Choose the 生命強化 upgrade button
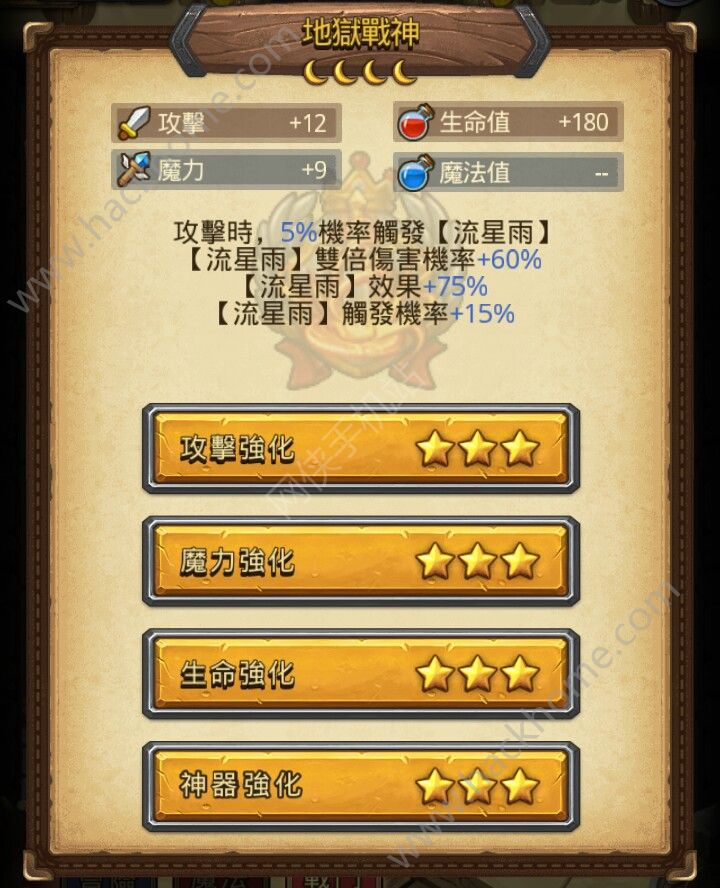This screenshot has width=720, height=888. [x=361, y=674]
